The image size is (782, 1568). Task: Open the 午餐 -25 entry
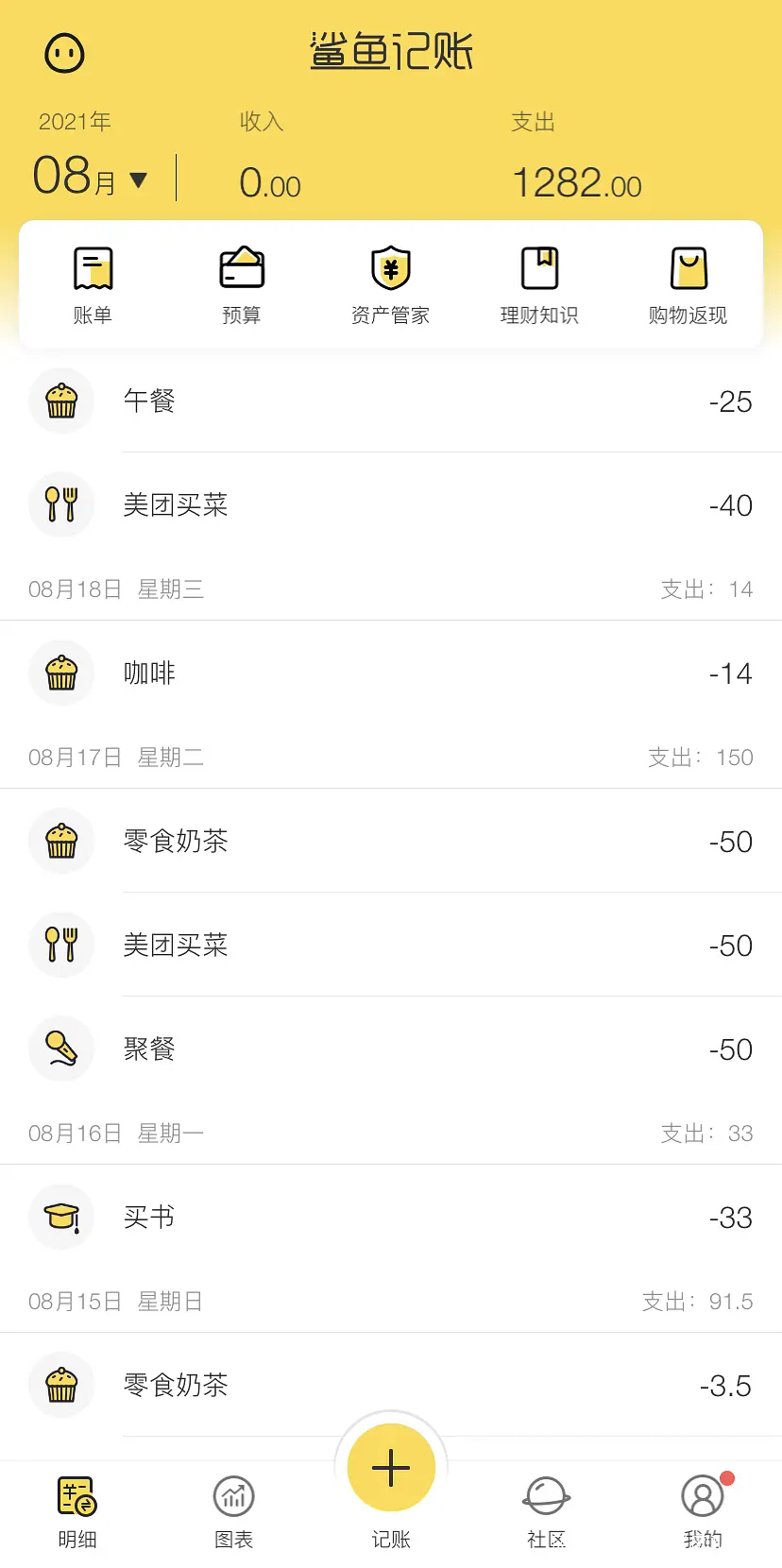391,401
